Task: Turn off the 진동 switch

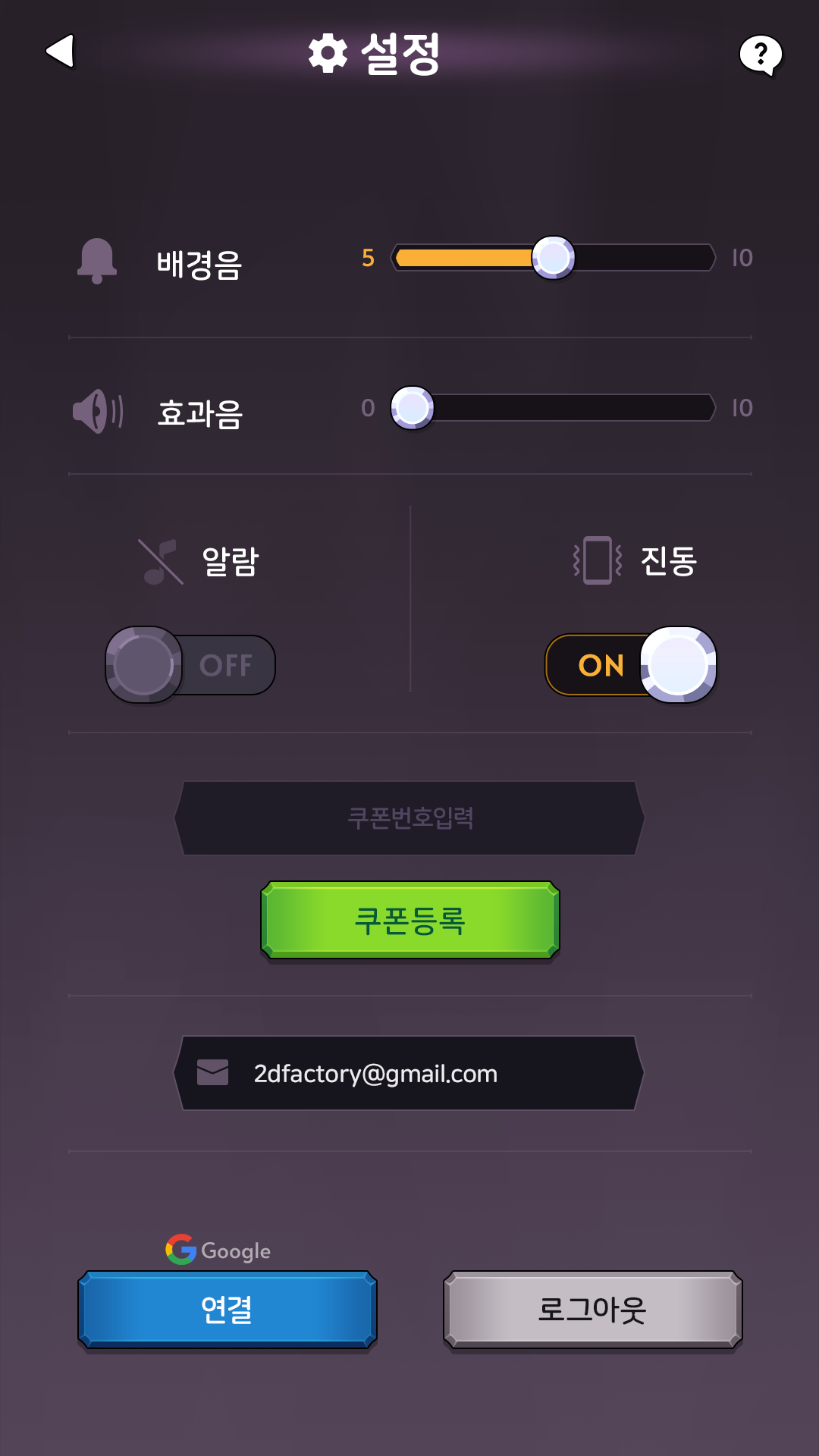Action: [631, 665]
